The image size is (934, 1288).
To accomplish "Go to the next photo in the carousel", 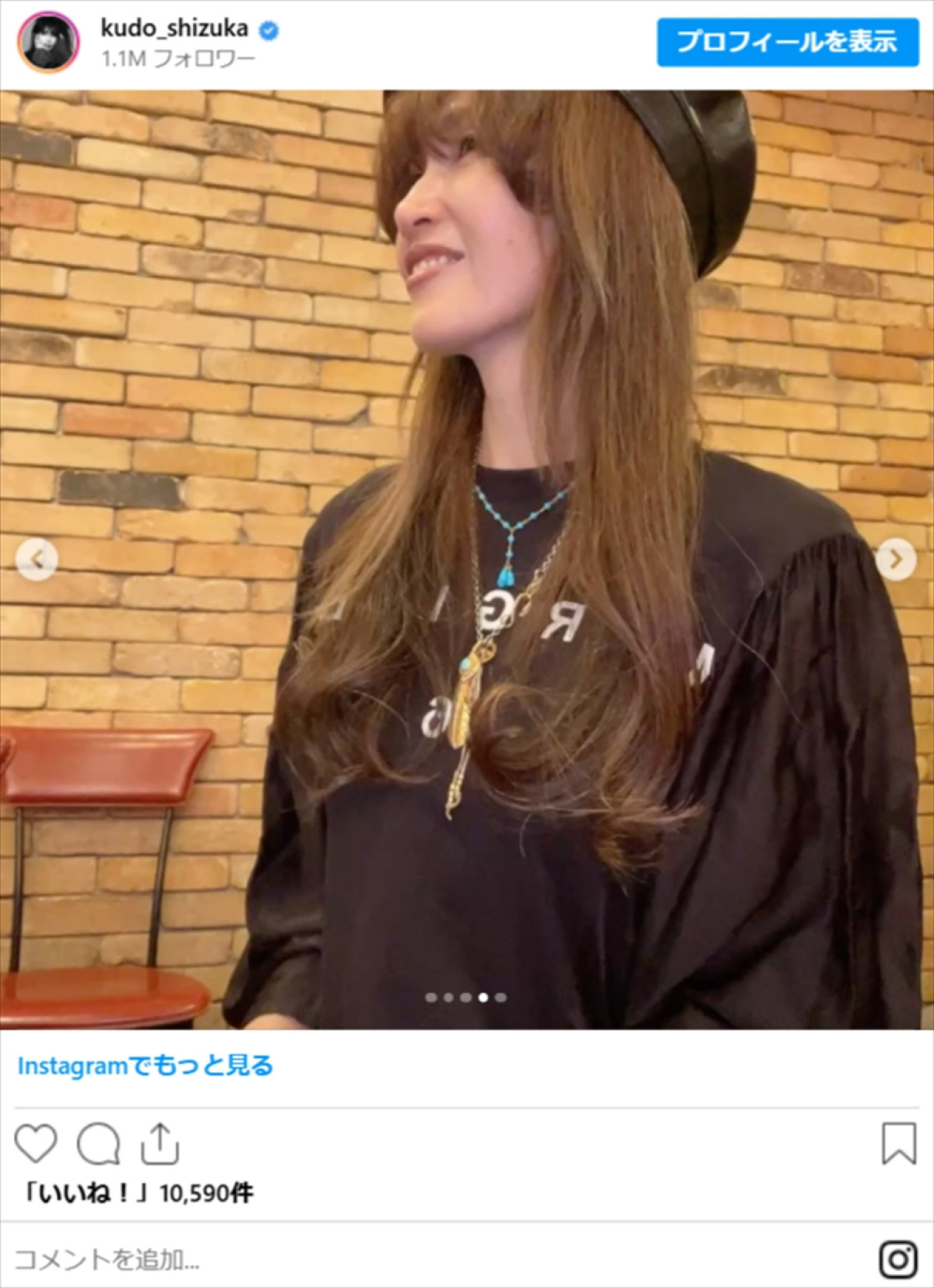I will tap(896, 559).
